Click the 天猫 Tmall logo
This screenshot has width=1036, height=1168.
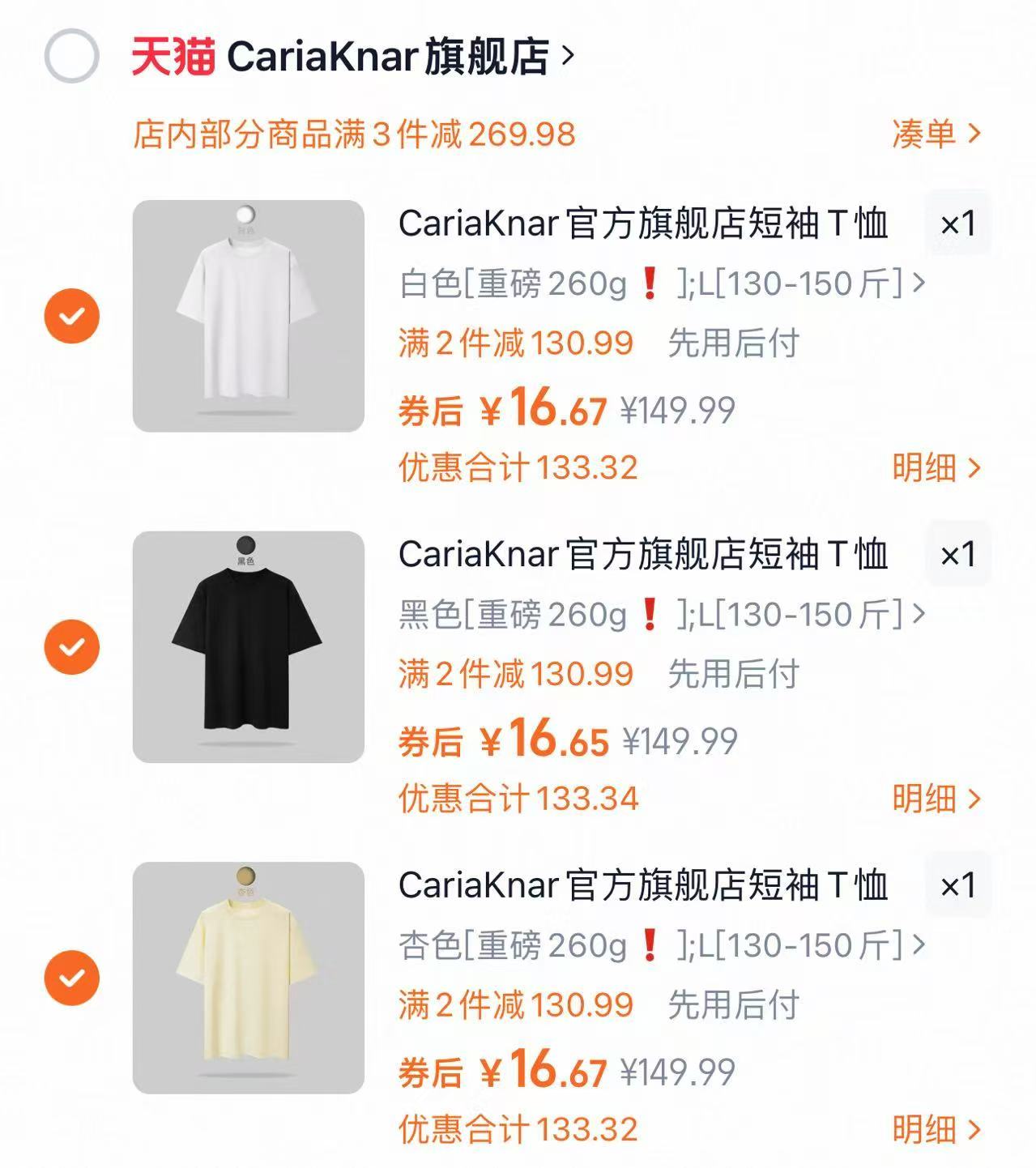click(171, 55)
